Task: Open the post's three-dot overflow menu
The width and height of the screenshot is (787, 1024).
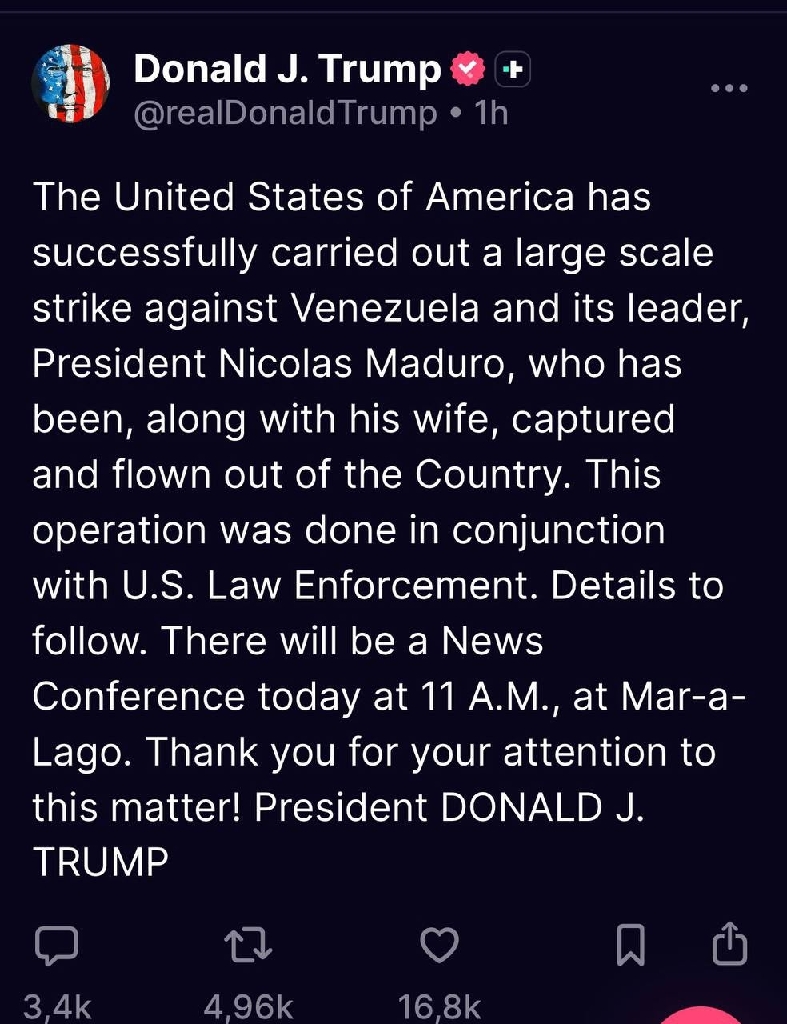Action: 729,88
